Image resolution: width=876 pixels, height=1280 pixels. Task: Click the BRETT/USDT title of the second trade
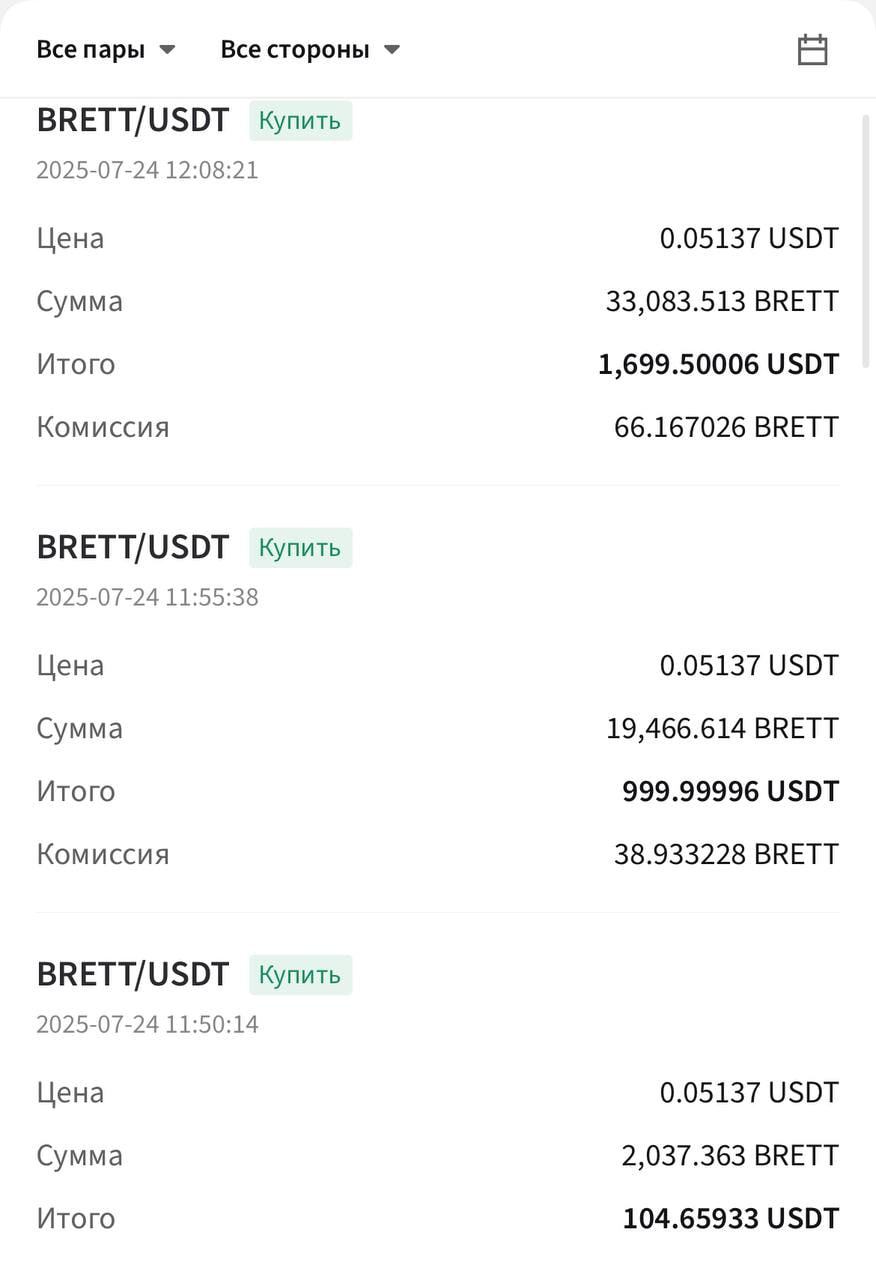132,547
